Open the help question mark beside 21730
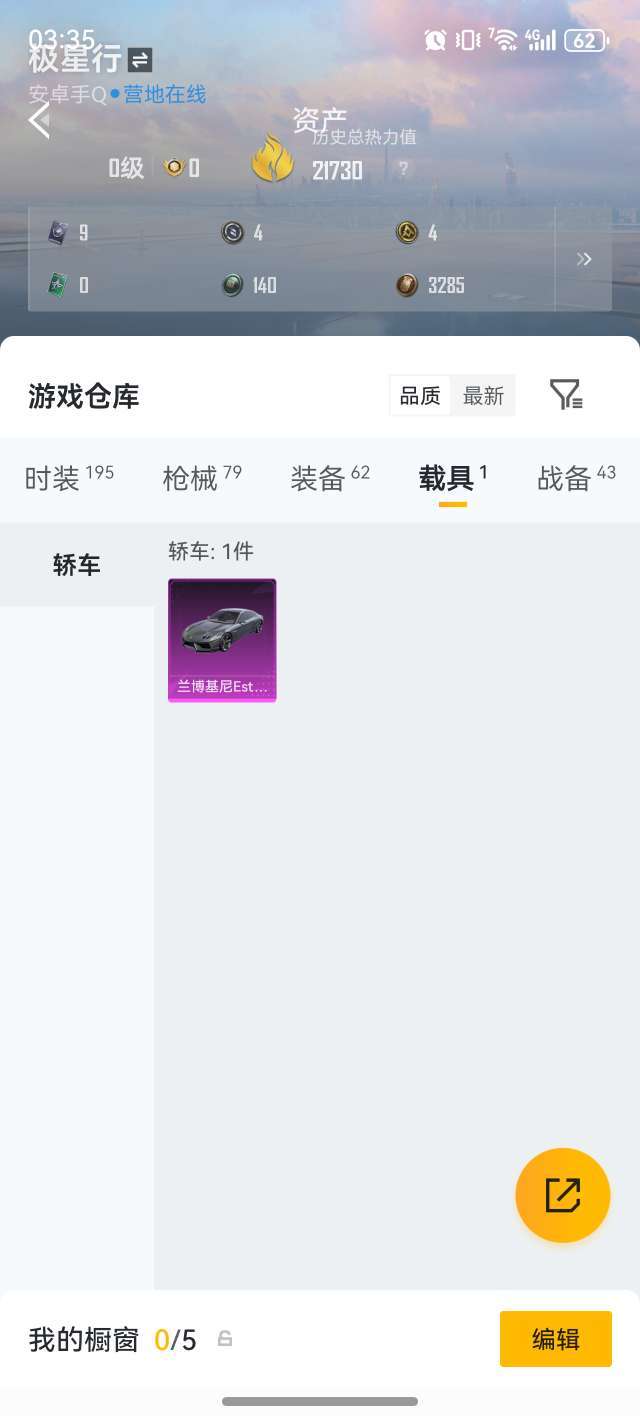 tap(403, 169)
